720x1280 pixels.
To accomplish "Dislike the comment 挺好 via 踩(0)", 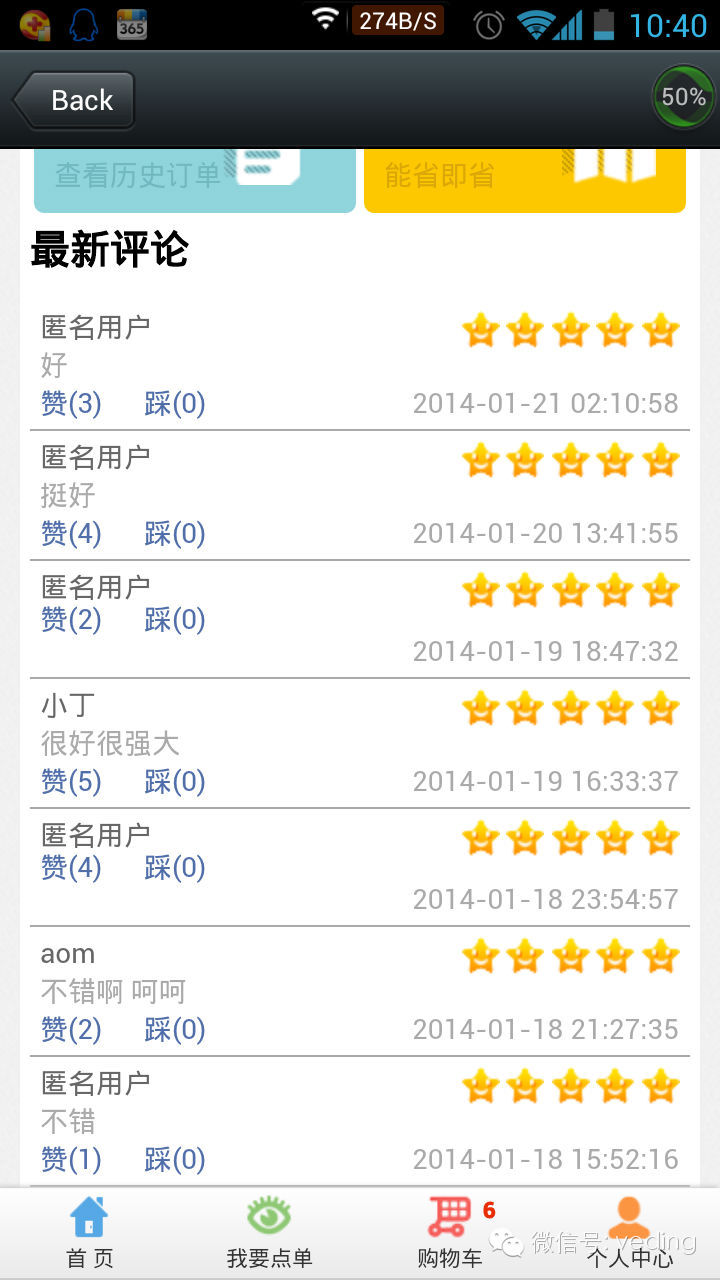I will 175,533.
